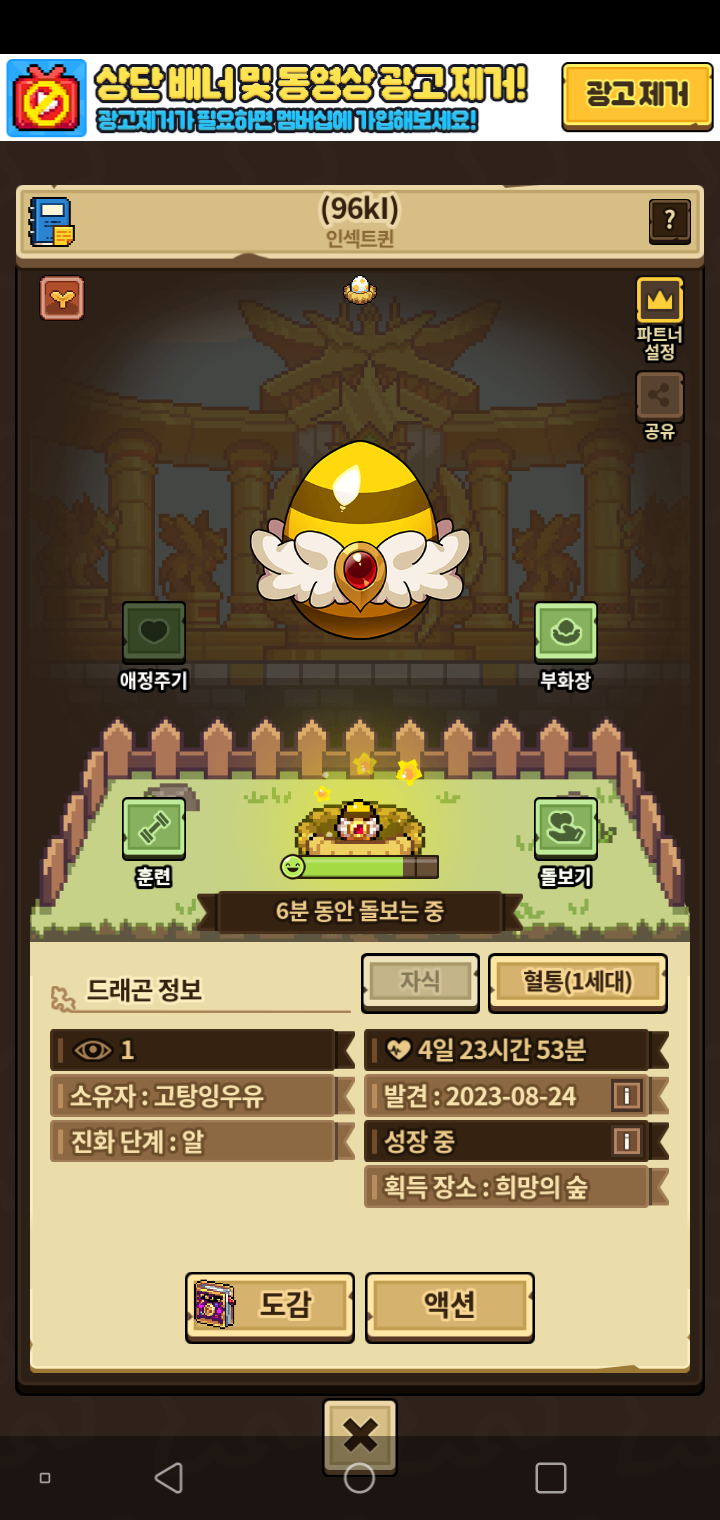The height and width of the screenshot is (1520, 720).
Task: Go back with system navigation
Action: (x=168, y=1478)
